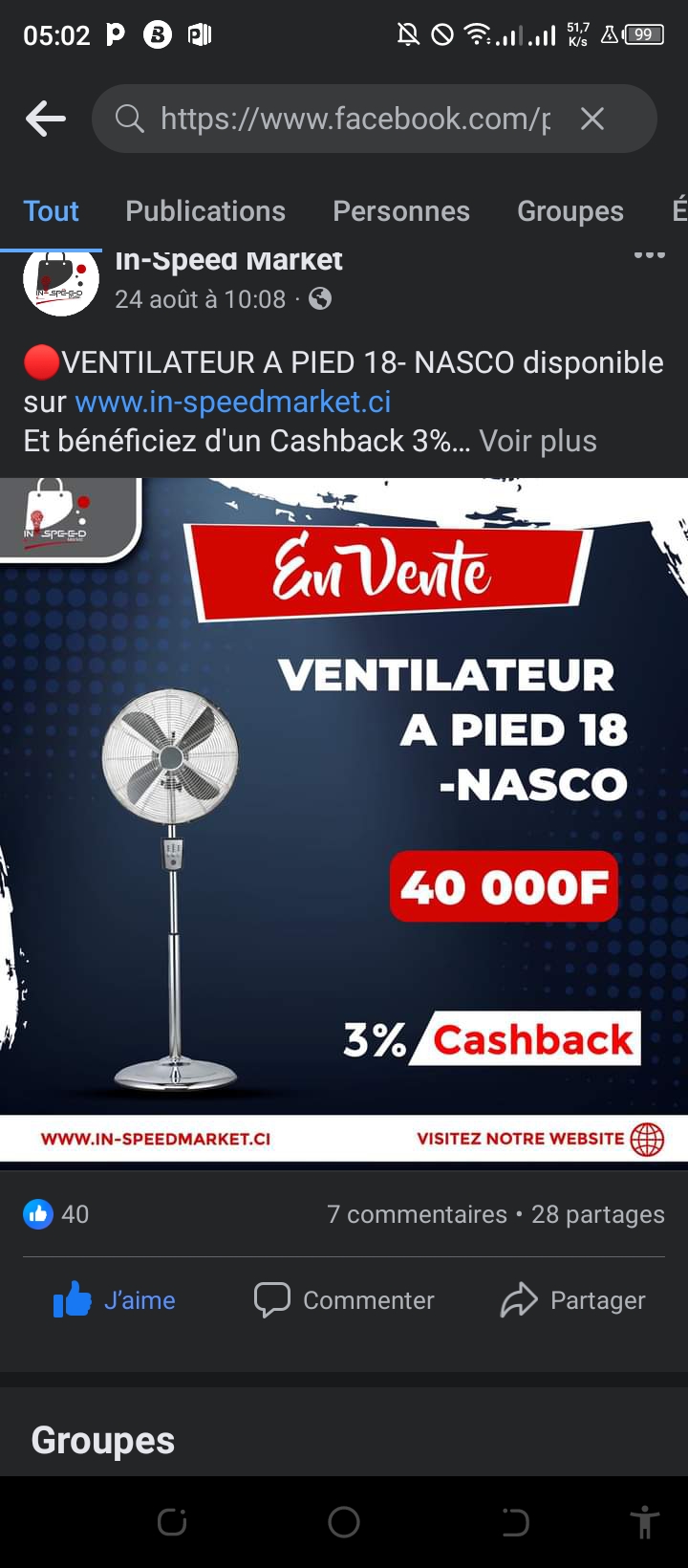The height and width of the screenshot is (1568, 688).
Task: Expand post text with Voir plus
Action: coord(538,441)
